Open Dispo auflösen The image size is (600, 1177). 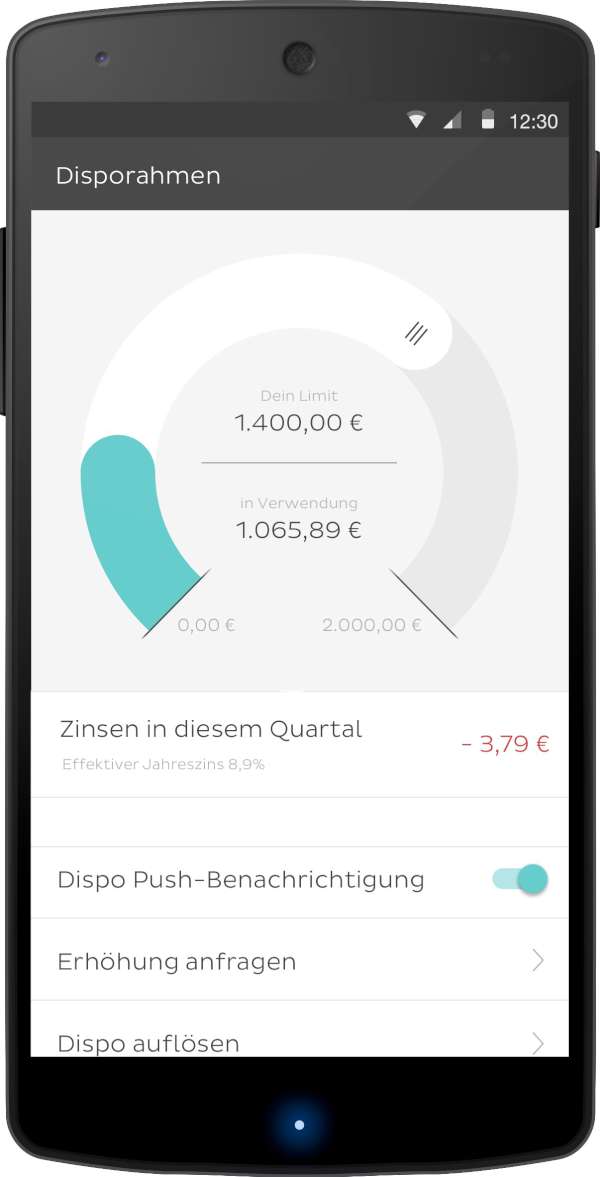(300, 1029)
